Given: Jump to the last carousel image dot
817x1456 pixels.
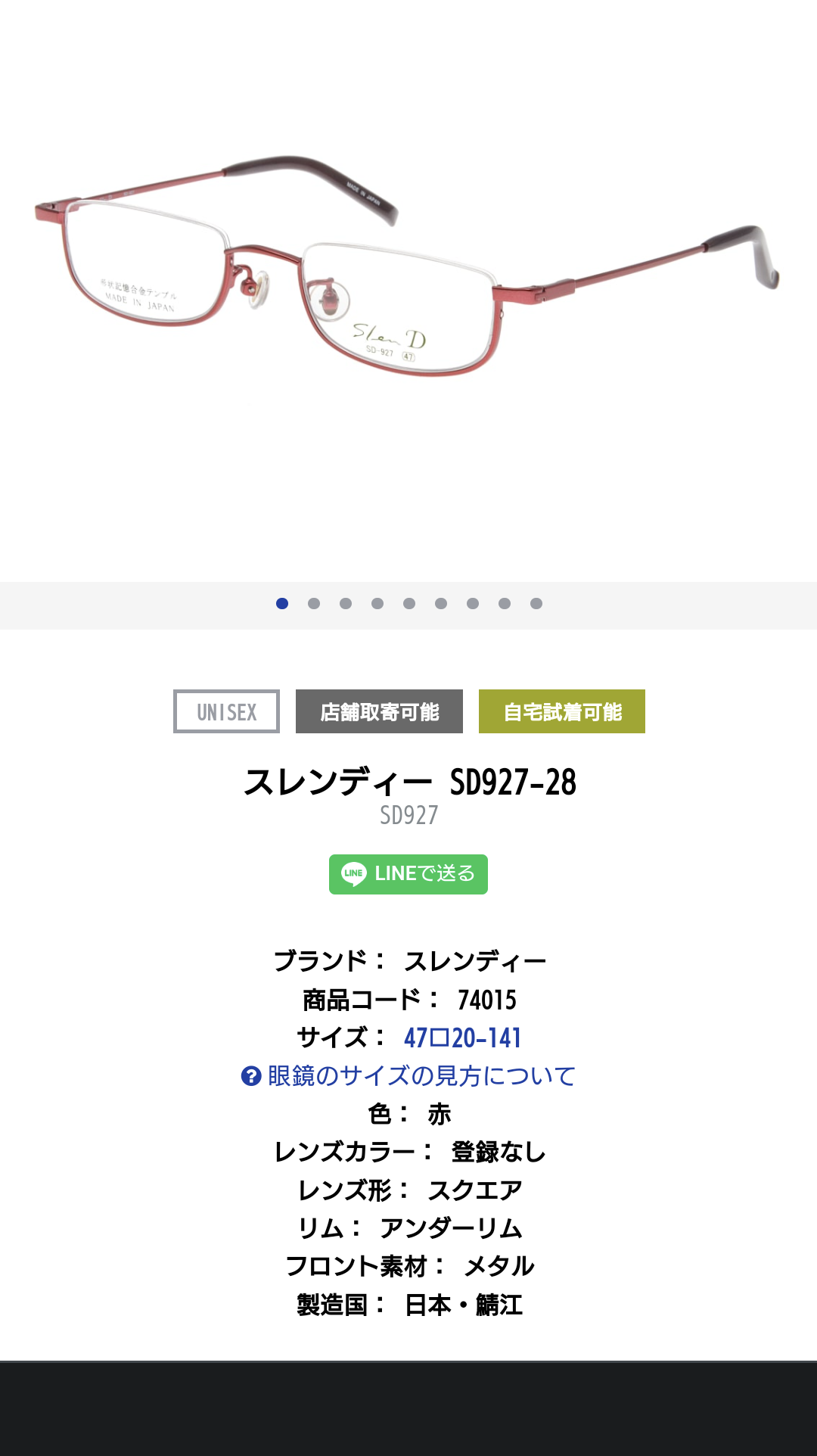Looking at the screenshot, I should (x=536, y=603).
